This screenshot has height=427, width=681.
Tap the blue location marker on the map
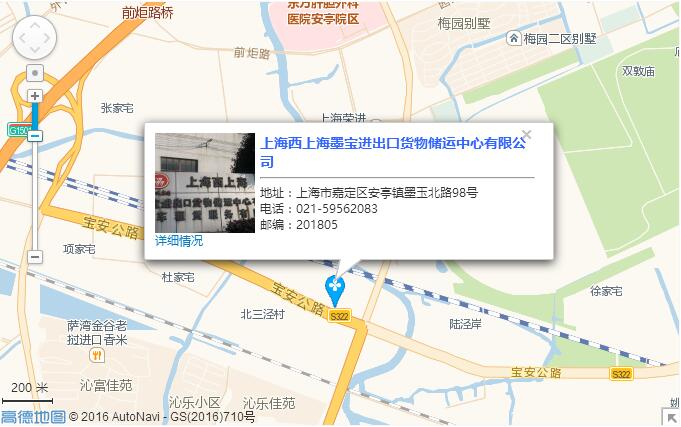337,290
